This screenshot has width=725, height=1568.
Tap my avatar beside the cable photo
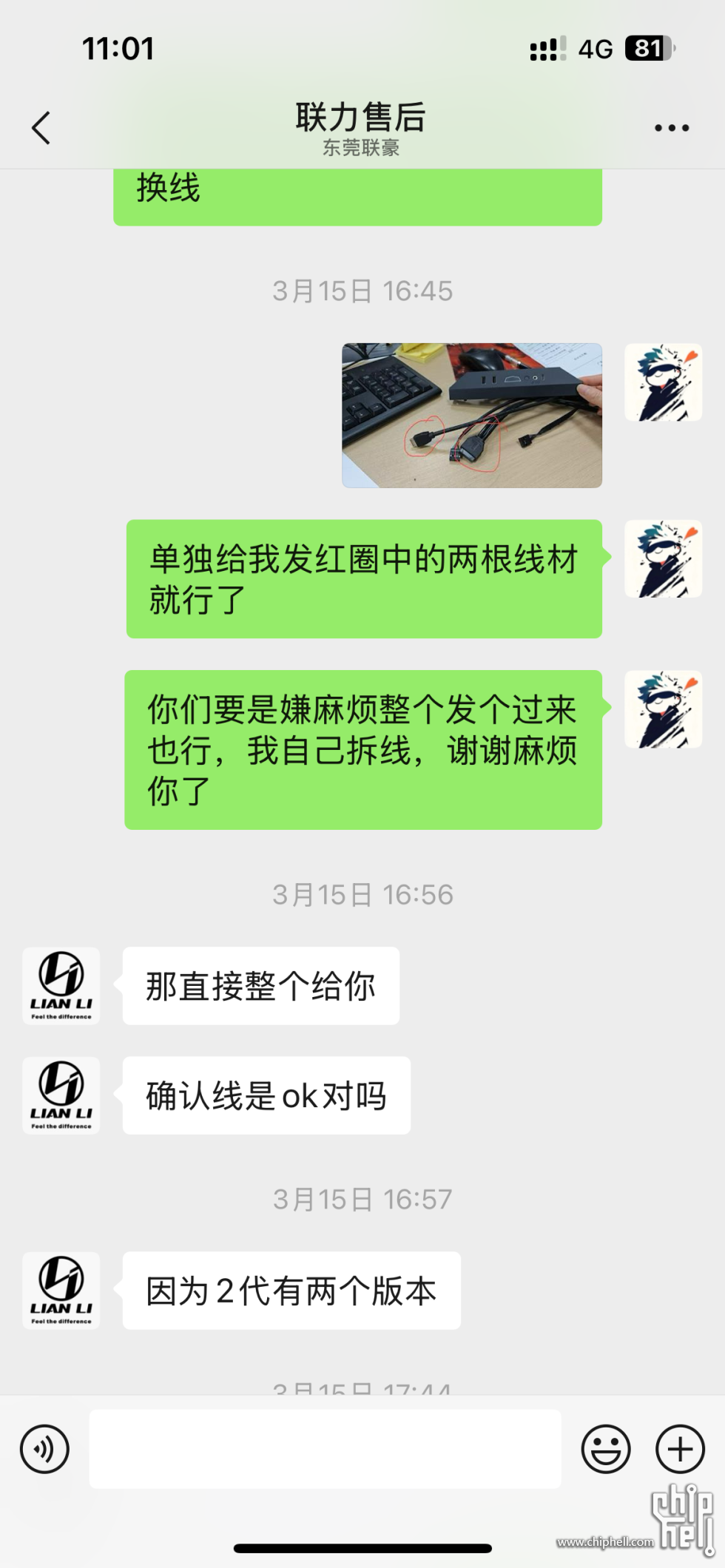pos(663,382)
